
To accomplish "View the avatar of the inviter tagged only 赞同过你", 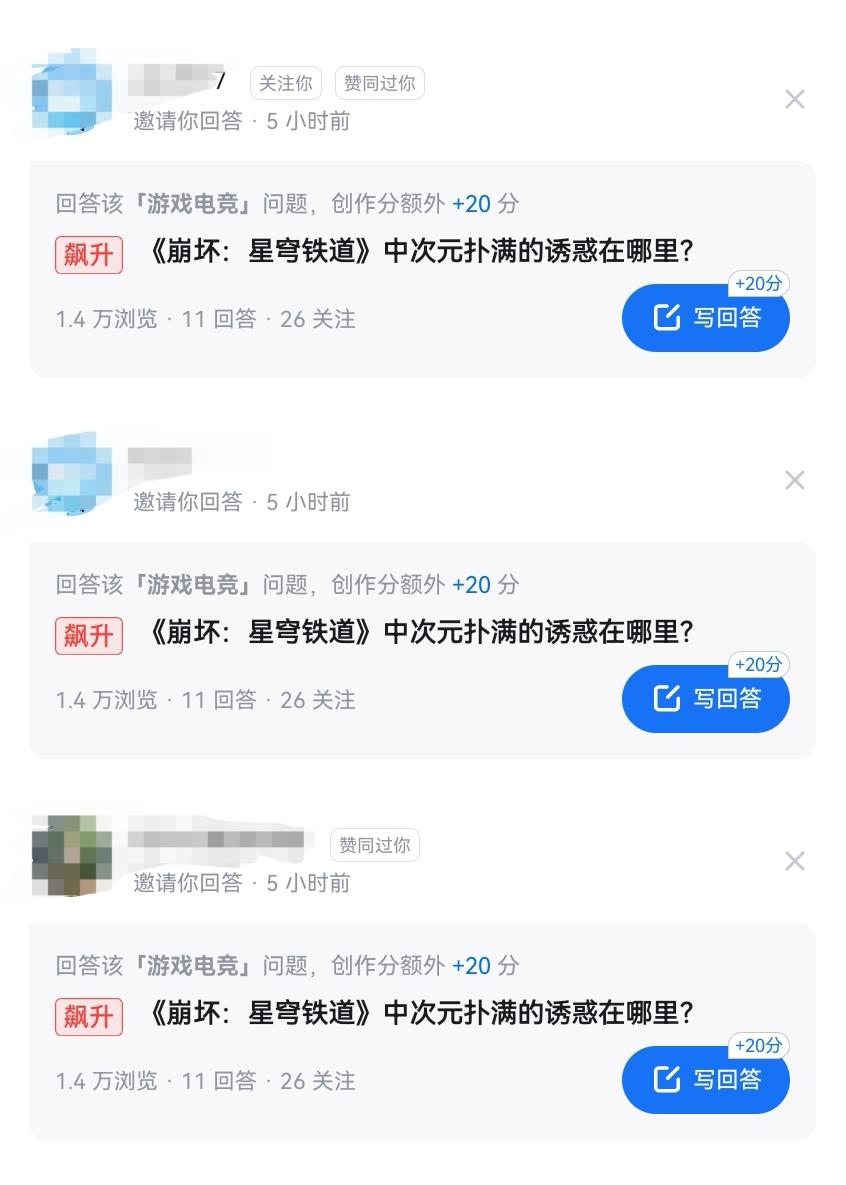I will 72,856.
